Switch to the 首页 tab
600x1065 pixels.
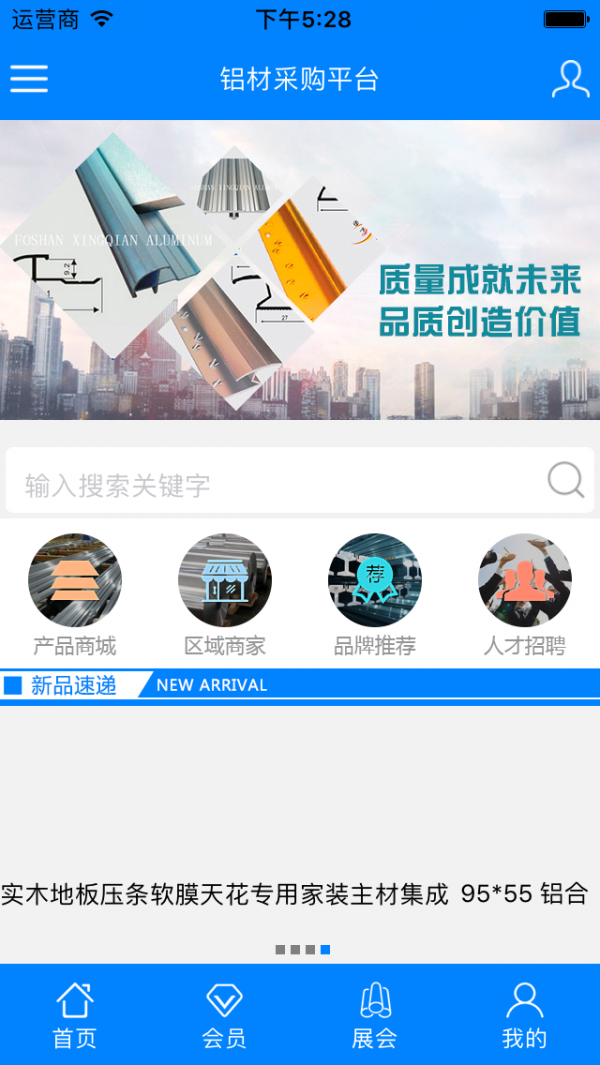(75, 1015)
